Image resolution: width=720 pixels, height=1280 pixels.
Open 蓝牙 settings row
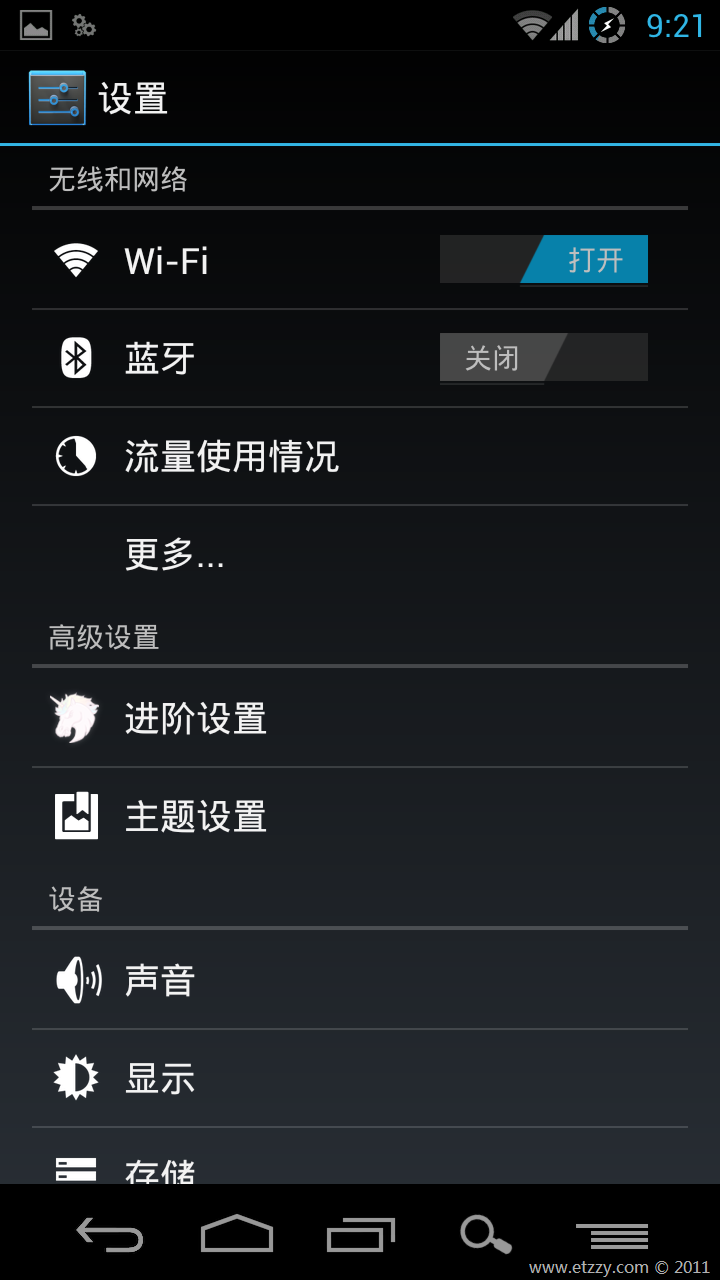click(360, 358)
